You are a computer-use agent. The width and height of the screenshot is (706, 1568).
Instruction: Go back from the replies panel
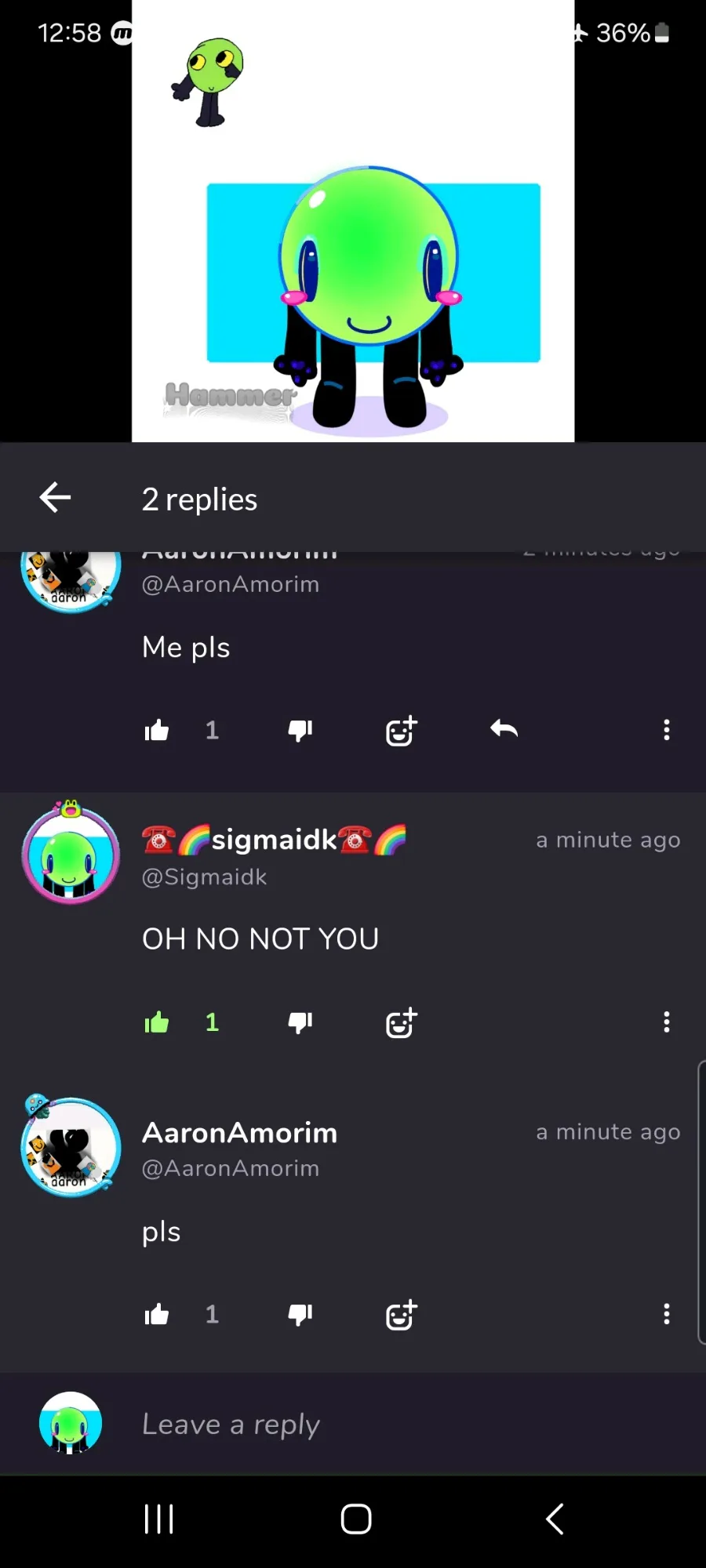tap(55, 497)
